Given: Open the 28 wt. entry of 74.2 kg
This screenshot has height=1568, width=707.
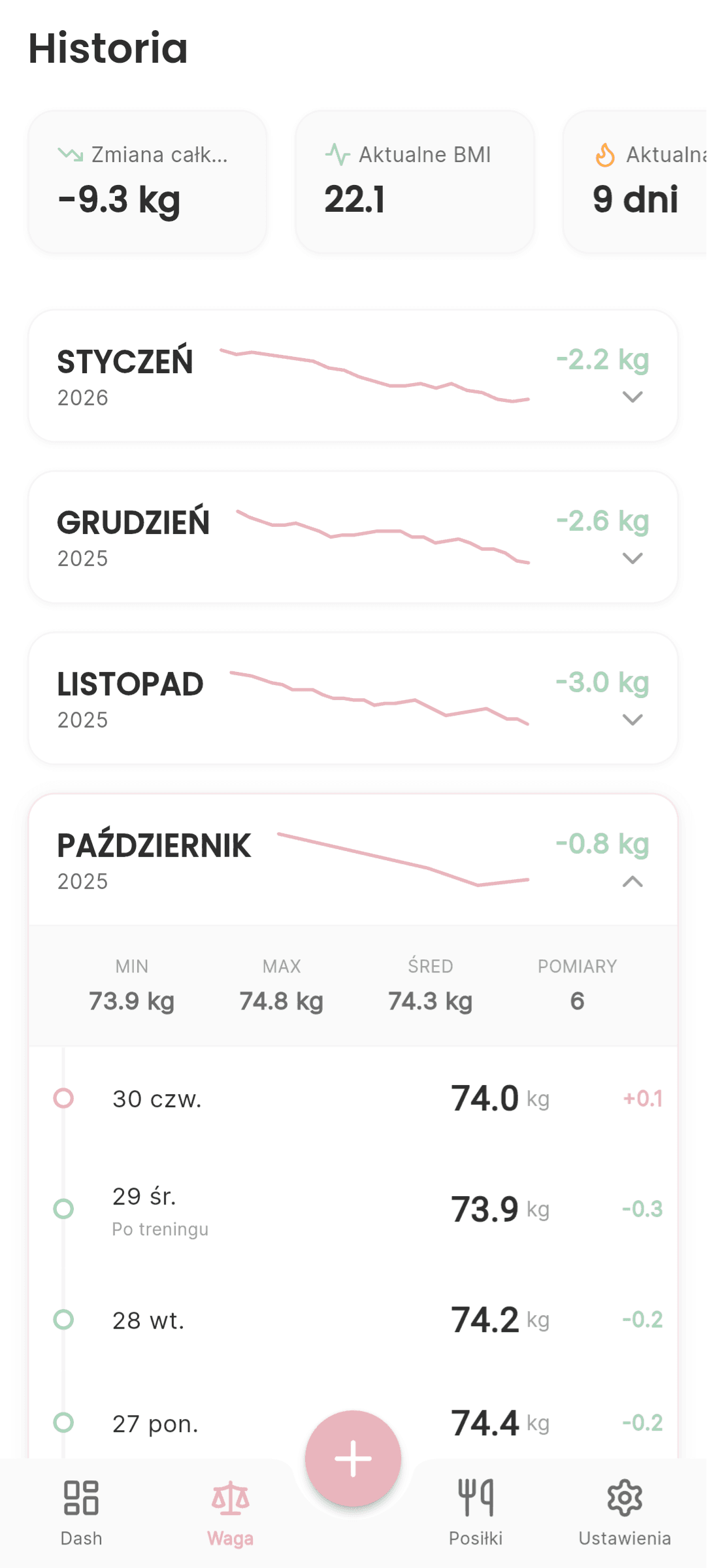Looking at the screenshot, I should (353, 1320).
